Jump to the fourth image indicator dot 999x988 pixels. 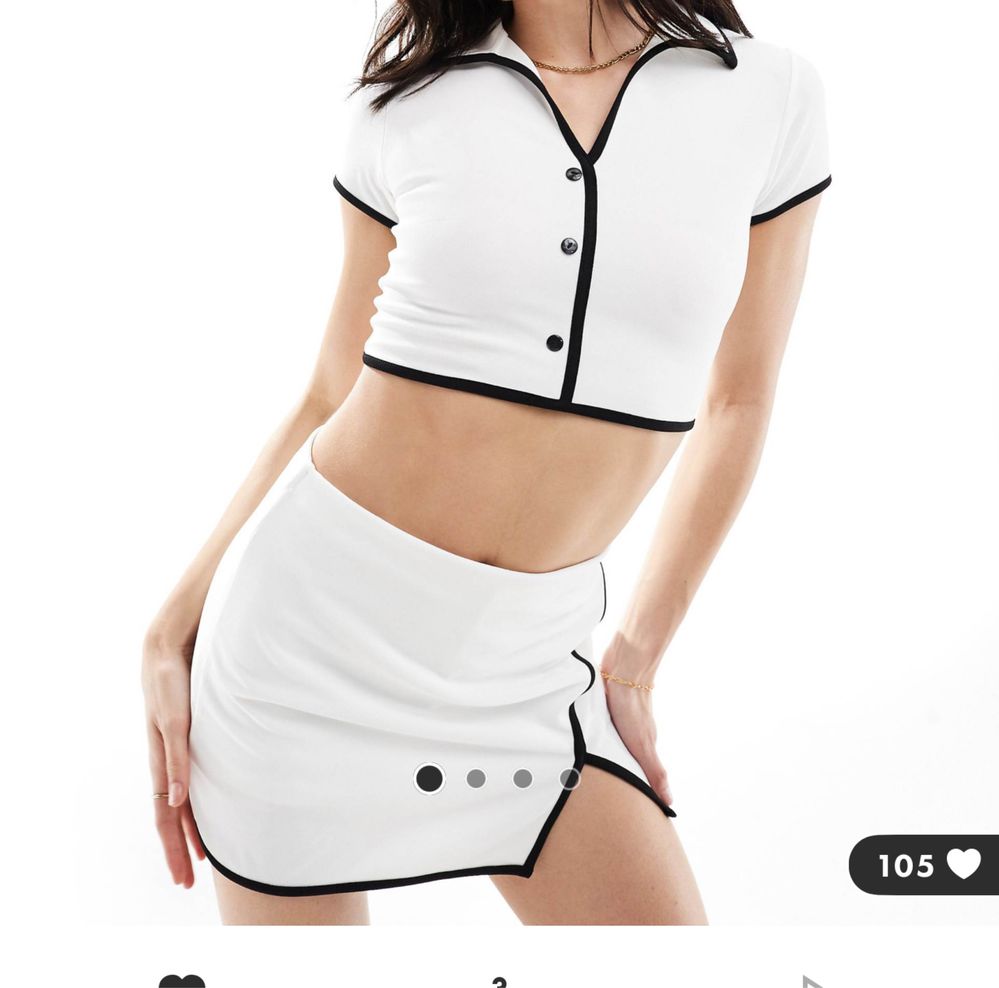569,778
